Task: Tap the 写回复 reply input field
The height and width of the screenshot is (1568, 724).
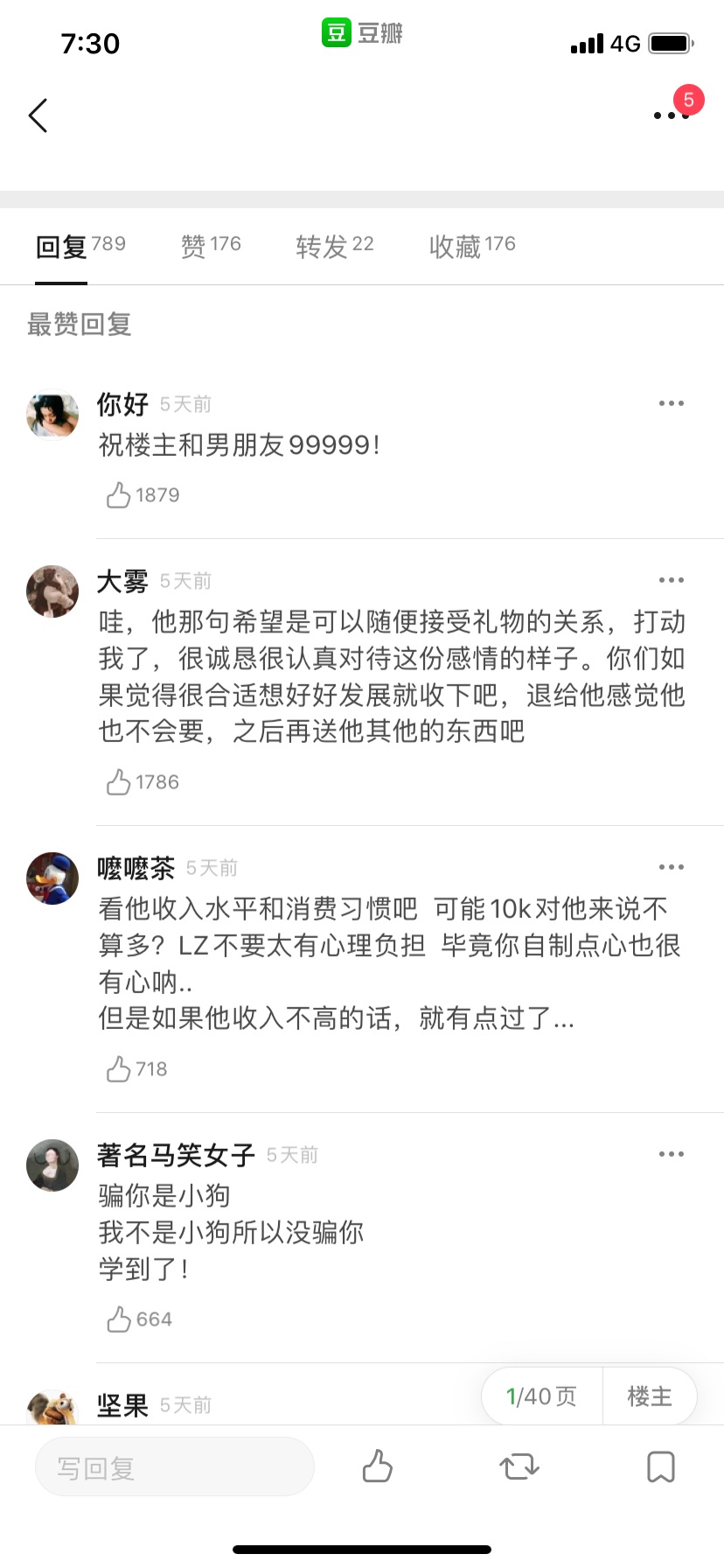Action: (x=175, y=1467)
